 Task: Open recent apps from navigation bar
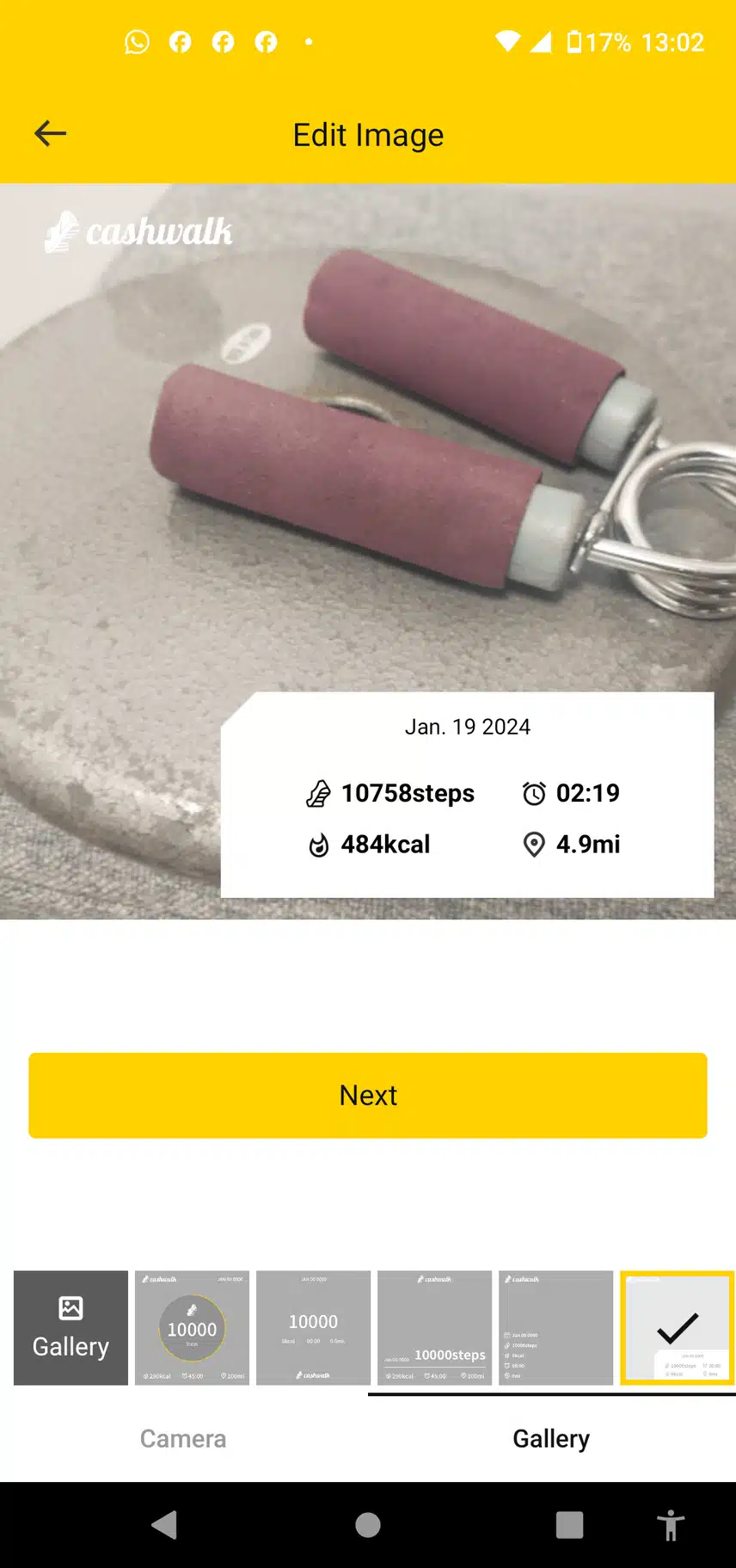click(x=569, y=1525)
